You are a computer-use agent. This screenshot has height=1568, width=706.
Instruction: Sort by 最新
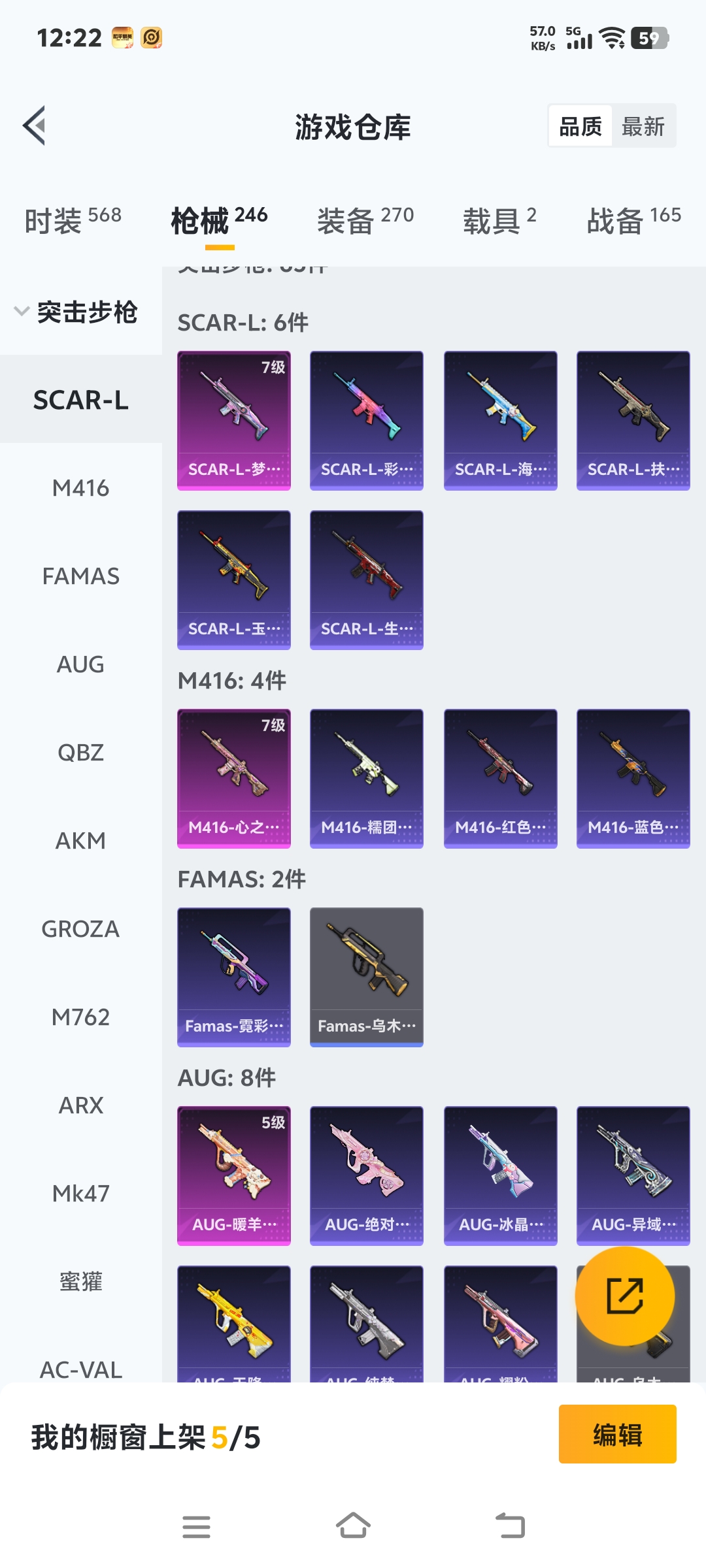[643, 126]
